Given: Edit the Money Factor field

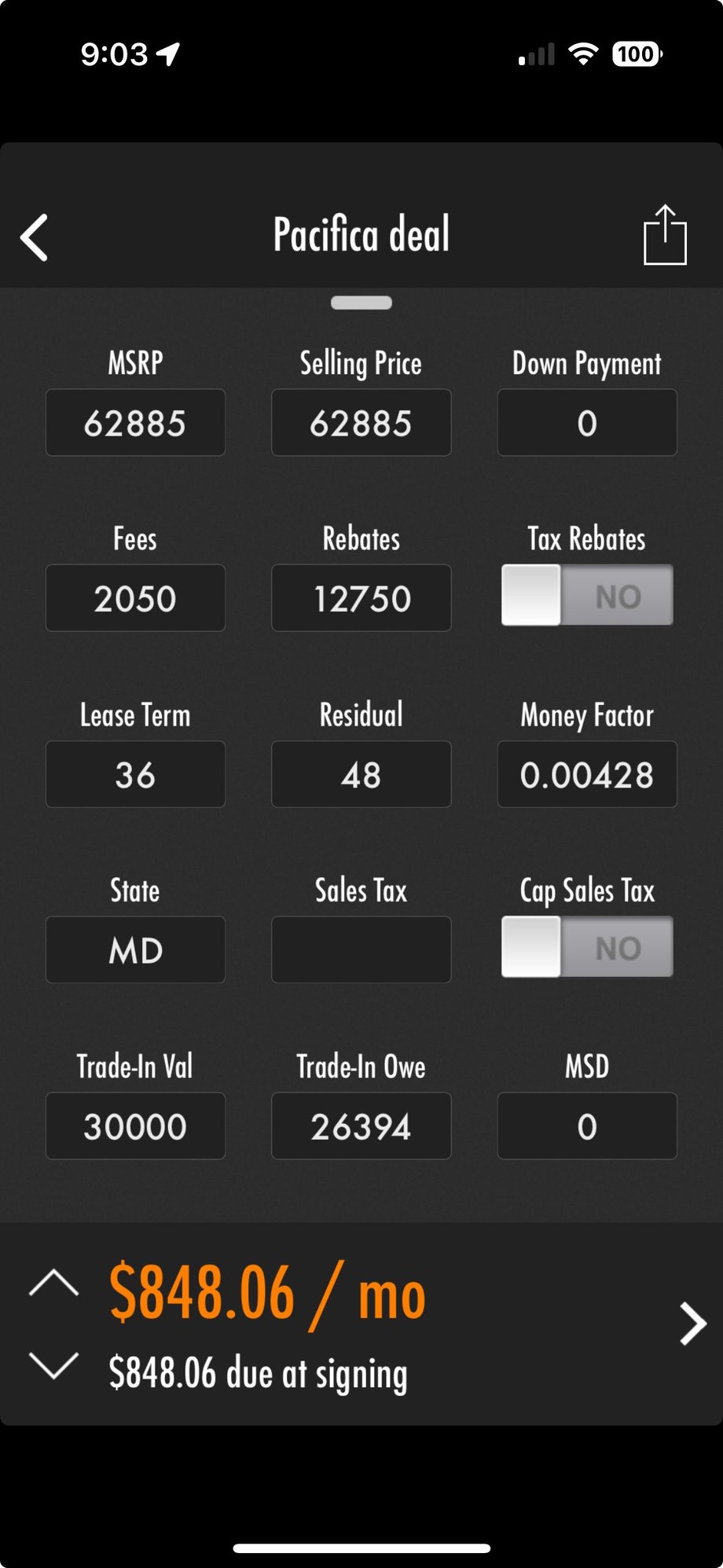Looking at the screenshot, I should 586,774.
